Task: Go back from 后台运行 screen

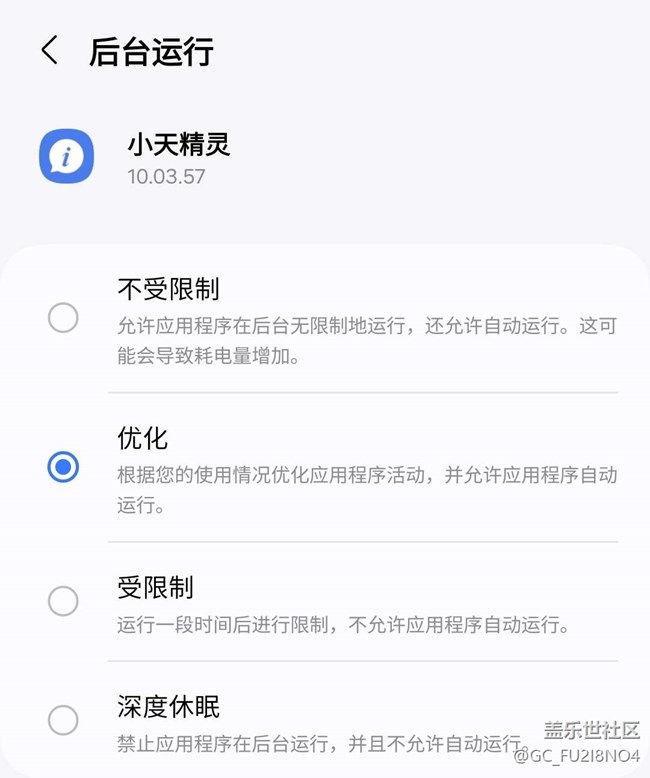Action: (49, 51)
